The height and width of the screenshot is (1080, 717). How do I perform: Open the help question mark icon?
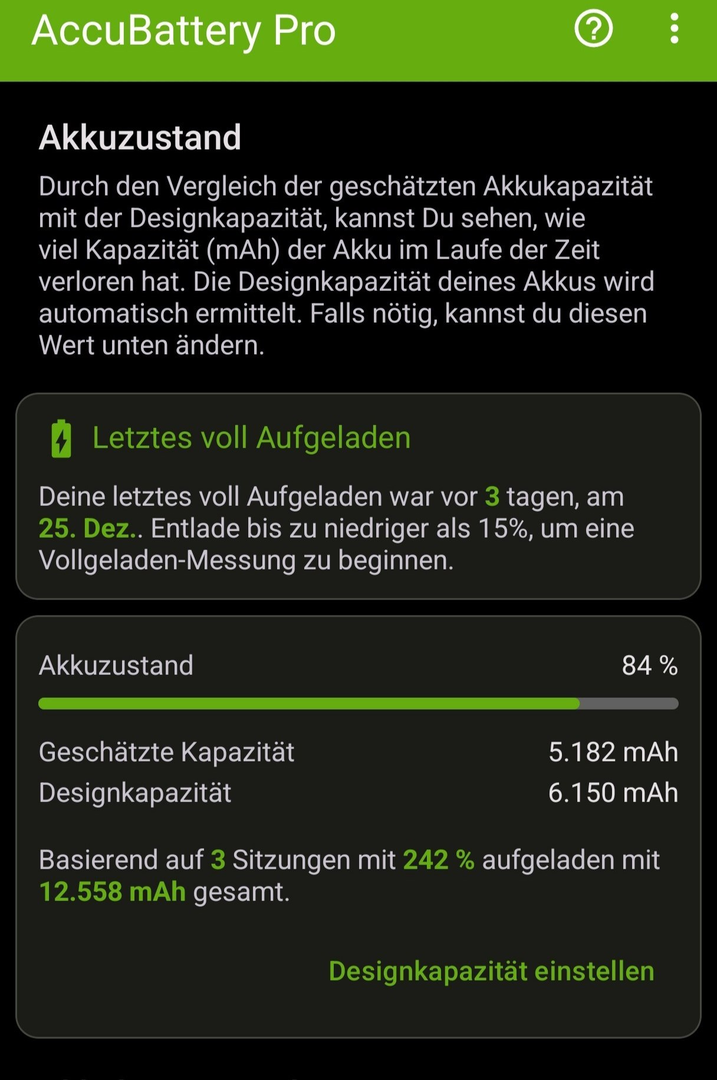[593, 29]
